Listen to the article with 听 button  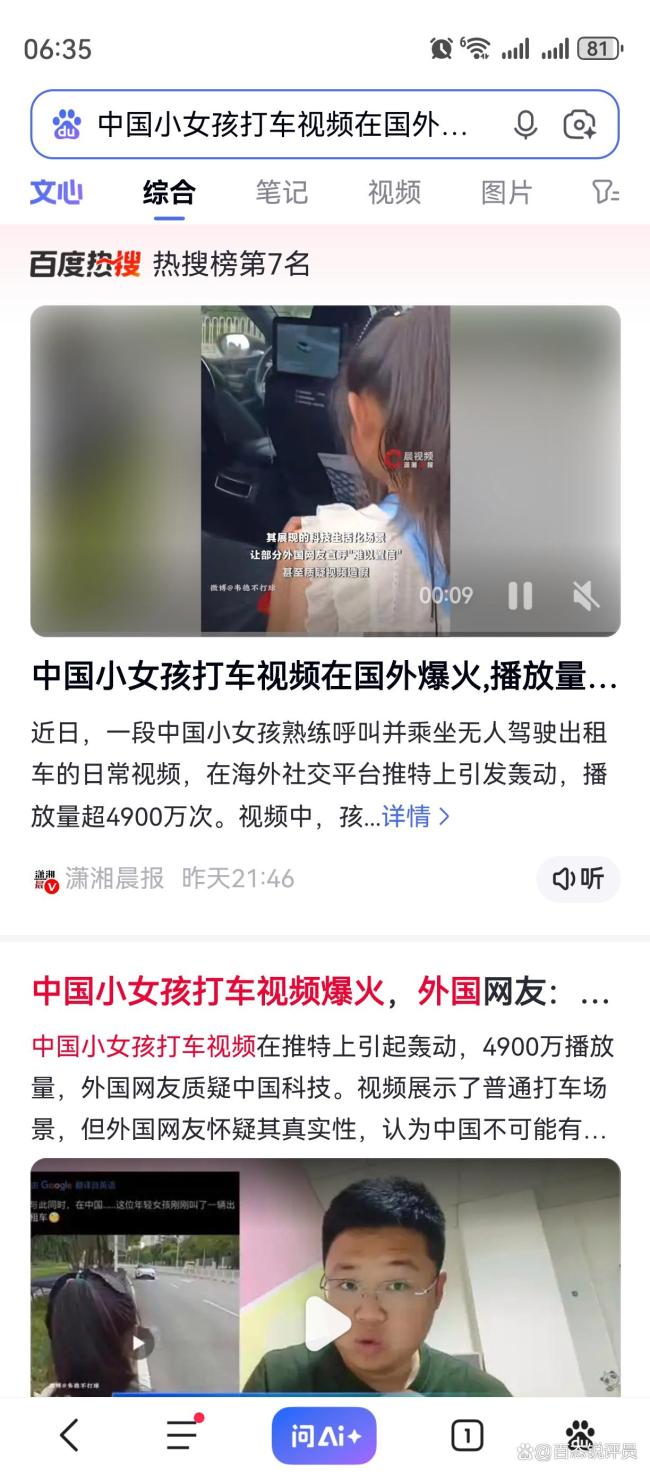click(x=578, y=879)
